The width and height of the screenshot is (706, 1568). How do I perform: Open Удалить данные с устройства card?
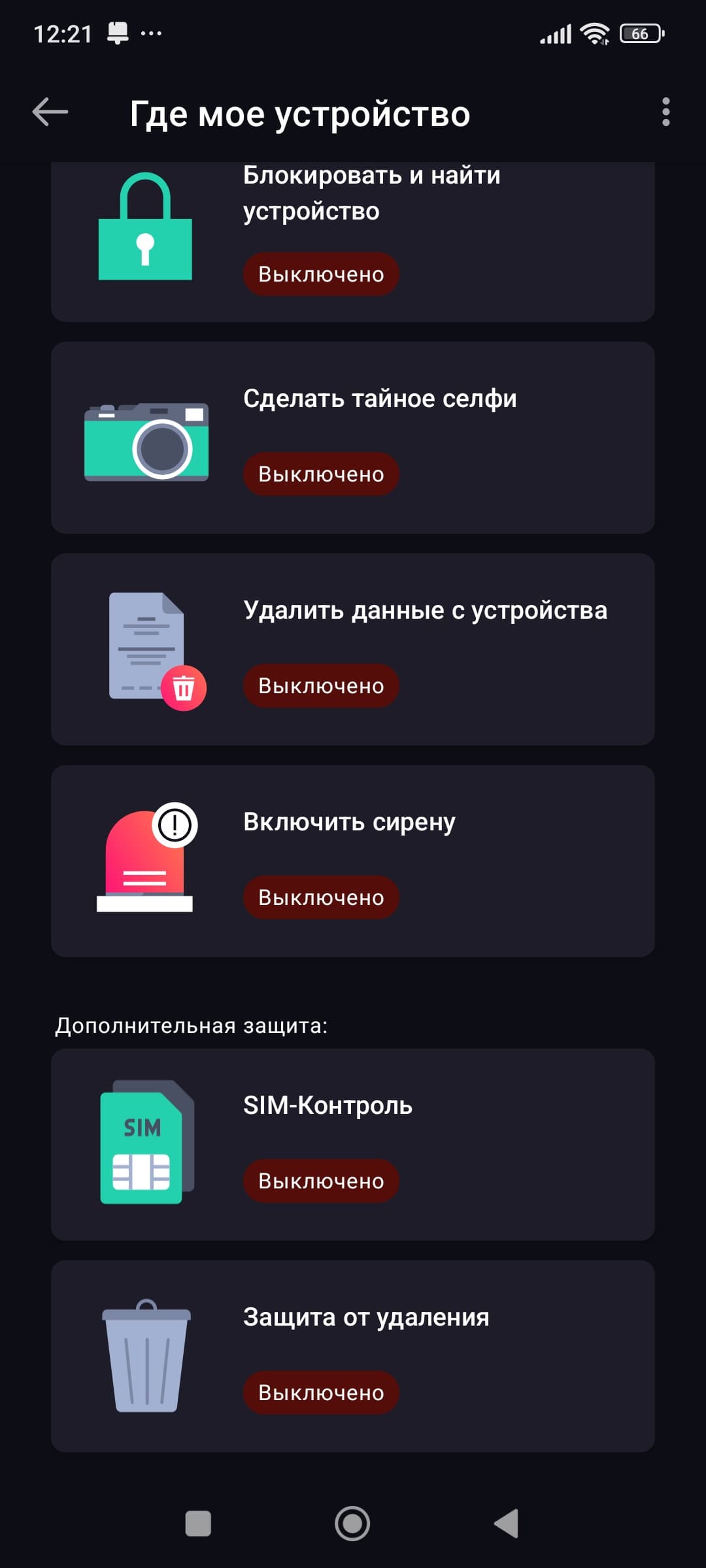click(x=353, y=649)
